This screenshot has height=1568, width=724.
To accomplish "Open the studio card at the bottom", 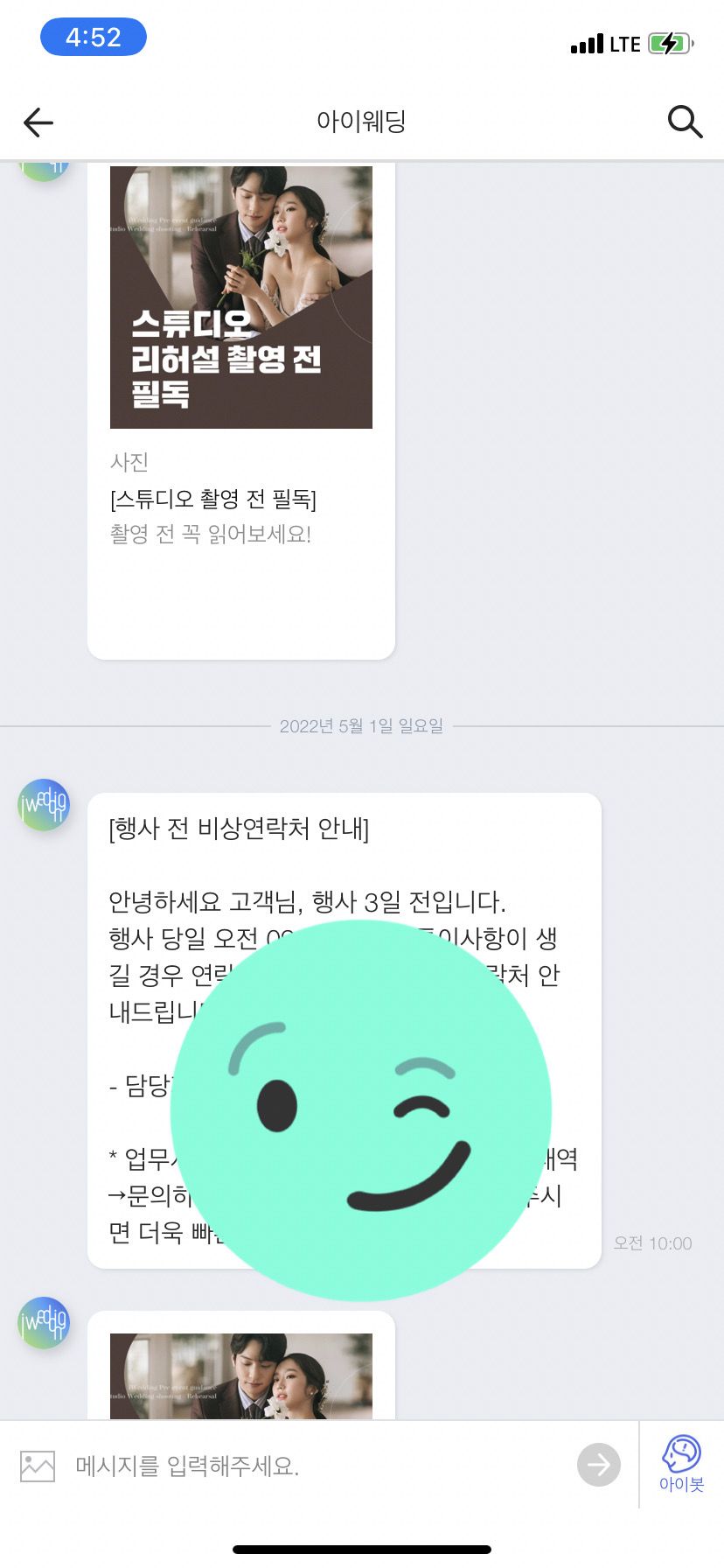I will [x=241, y=1374].
